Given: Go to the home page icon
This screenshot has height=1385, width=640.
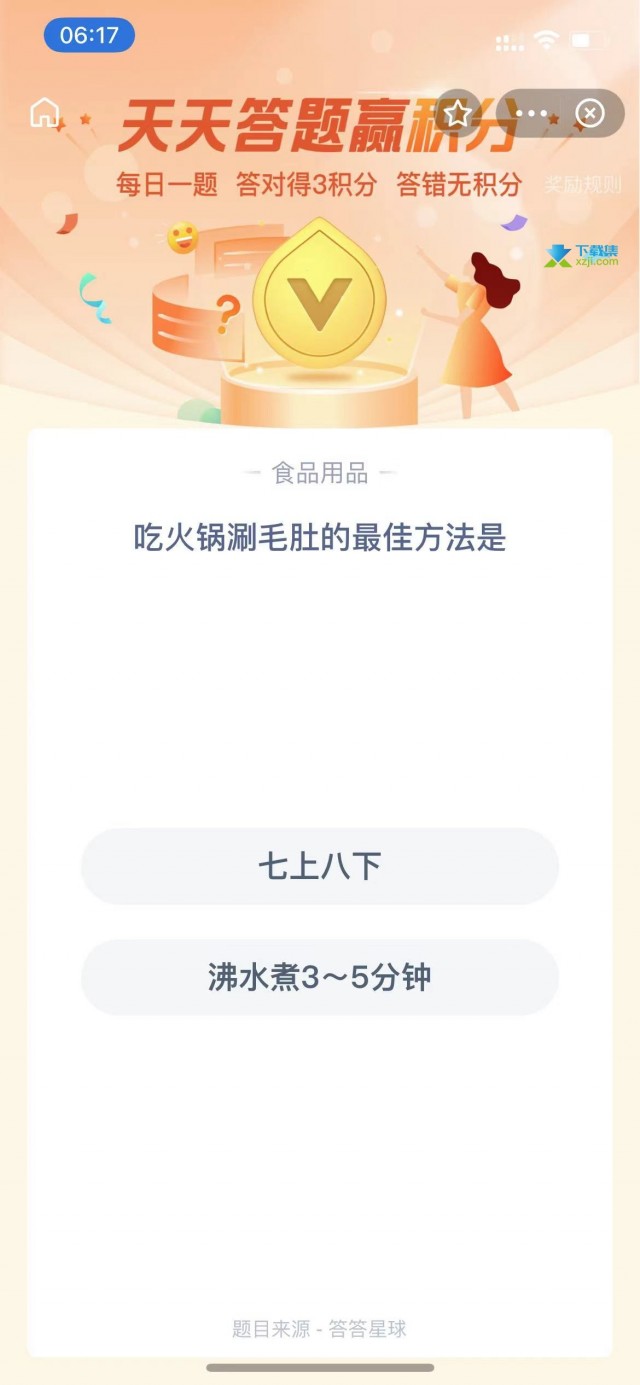Looking at the screenshot, I should [45, 113].
